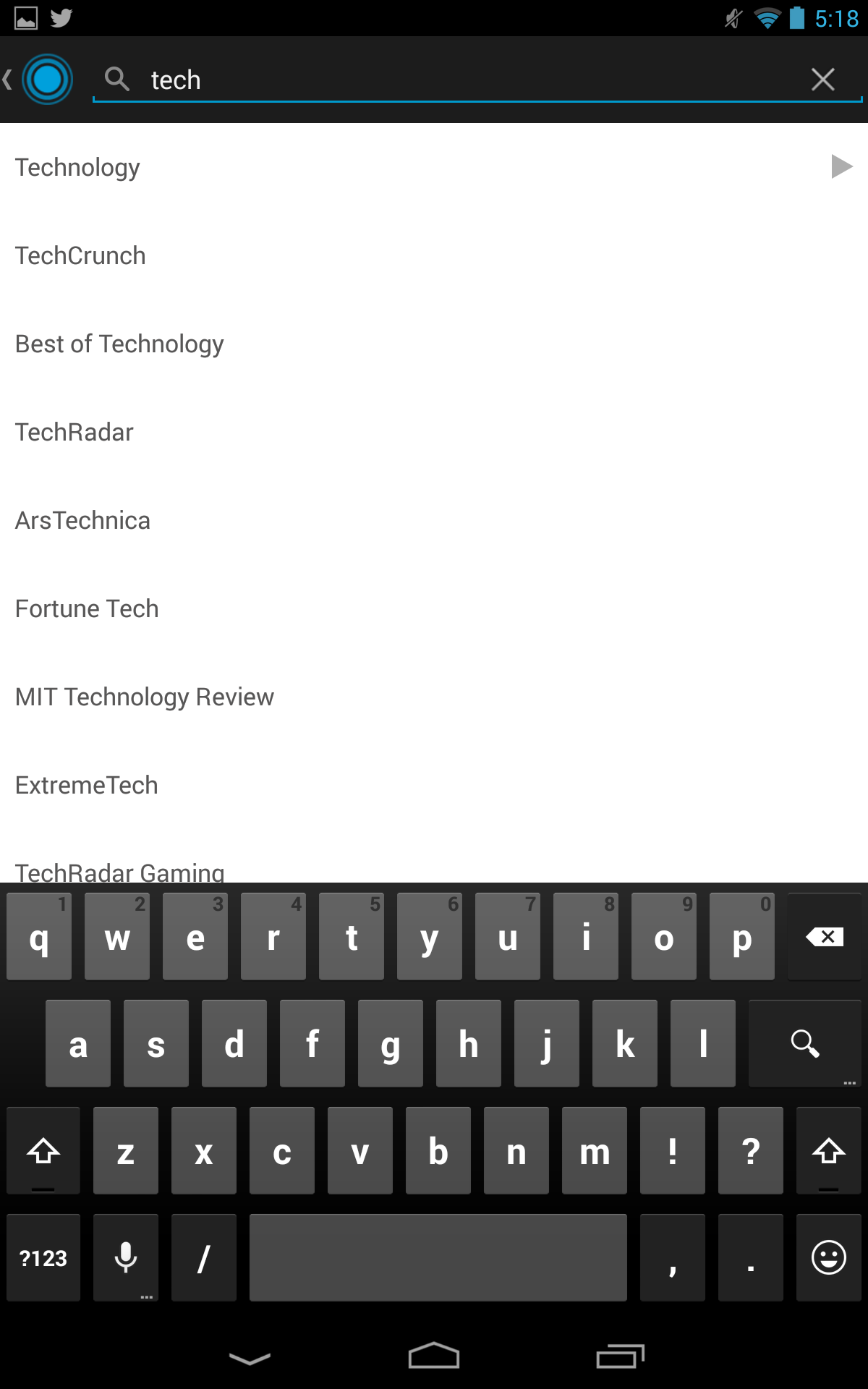Open the ArsTechnica suggestion
The height and width of the screenshot is (1389, 868).
tap(434, 520)
